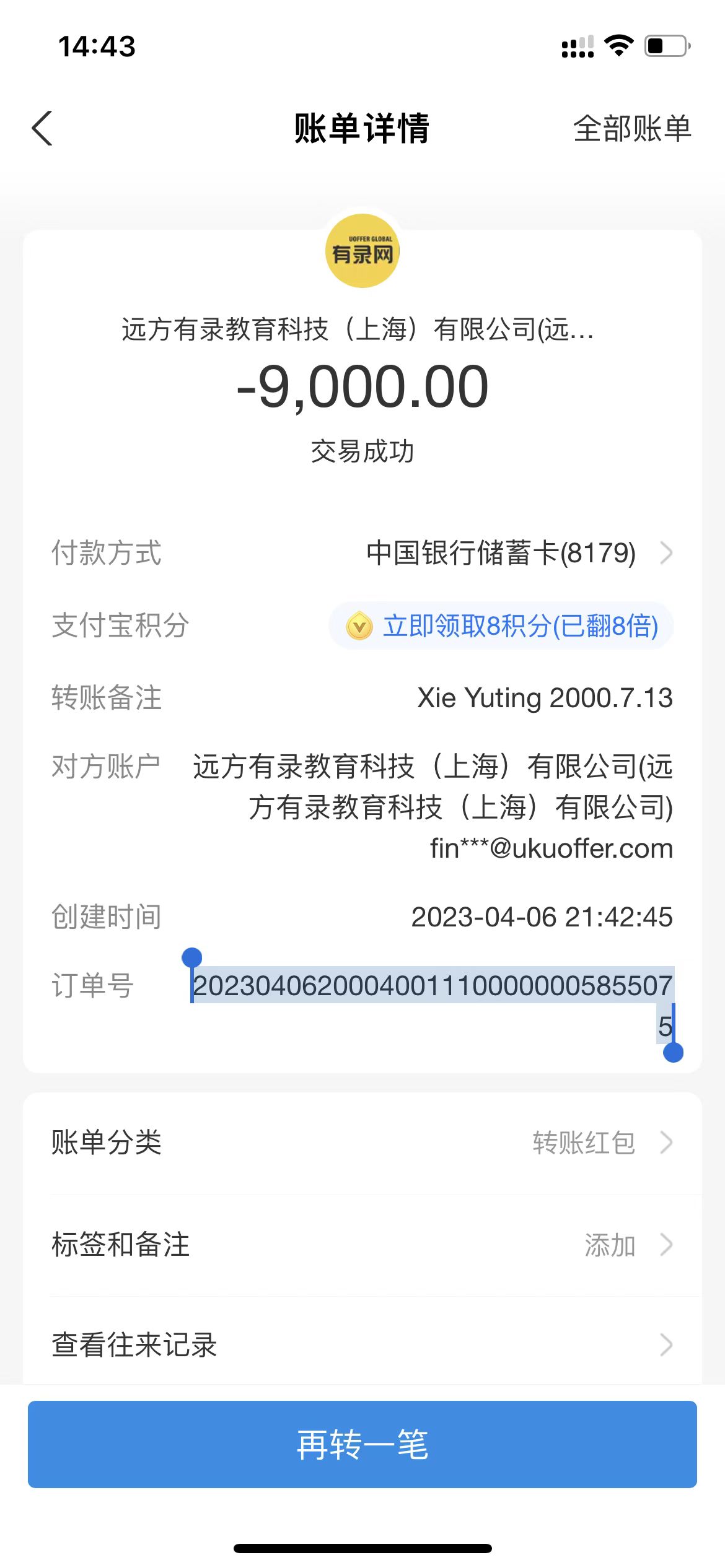Image resolution: width=725 pixels, height=1568 pixels.
Task: Open the 有录网 merchant avatar
Action: click(x=362, y=251)
